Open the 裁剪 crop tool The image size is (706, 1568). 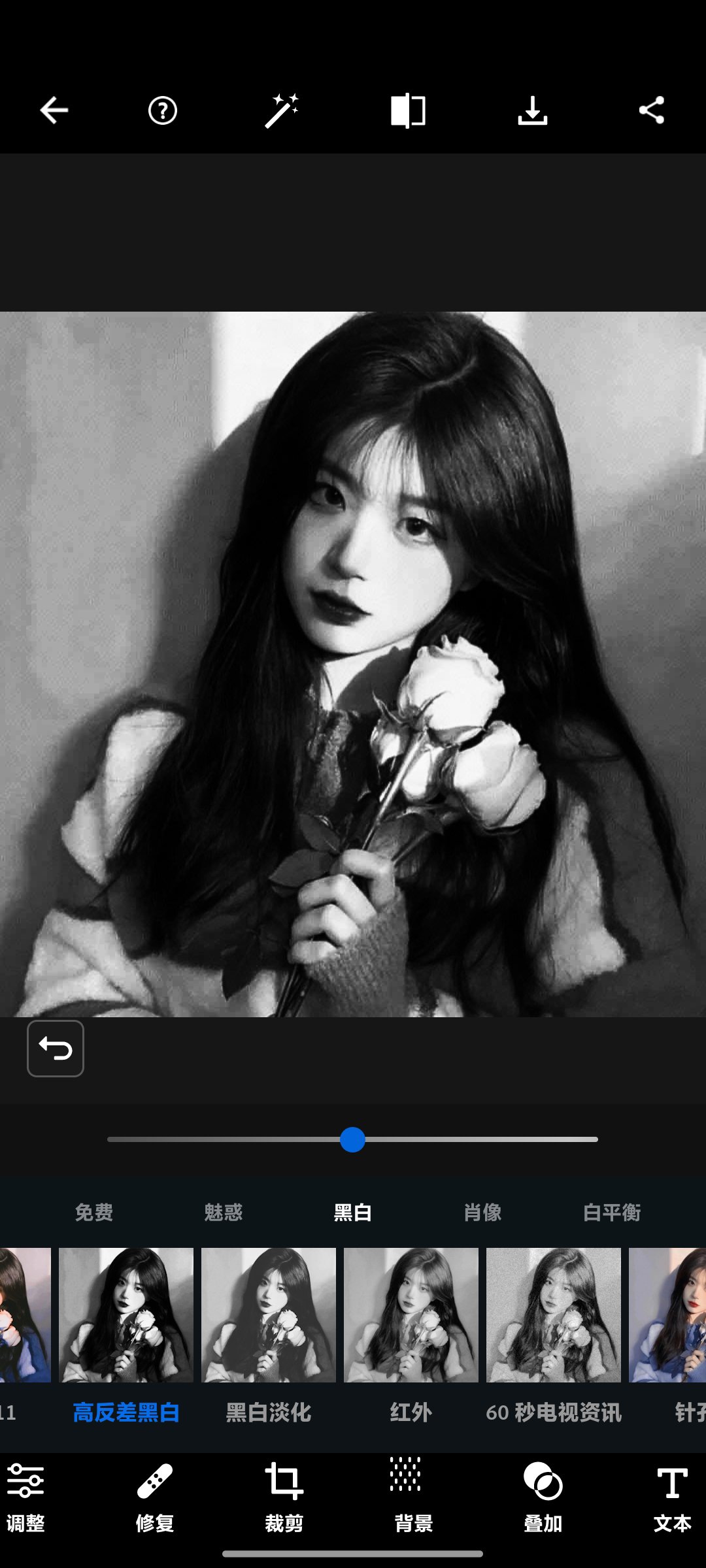pyautogui.click(x=284, y=1496)
